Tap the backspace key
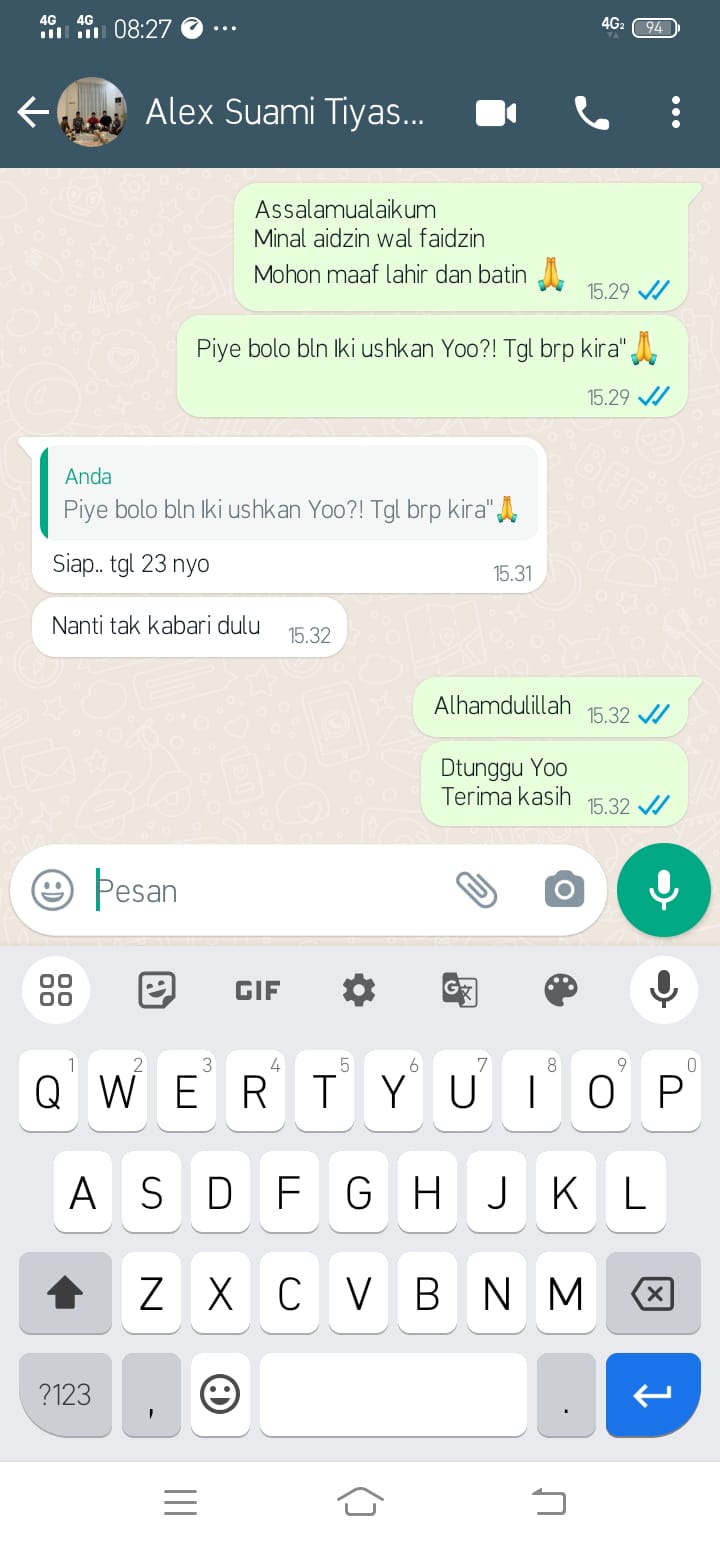The image size is (720, 1544). (x=653, y=1294)
